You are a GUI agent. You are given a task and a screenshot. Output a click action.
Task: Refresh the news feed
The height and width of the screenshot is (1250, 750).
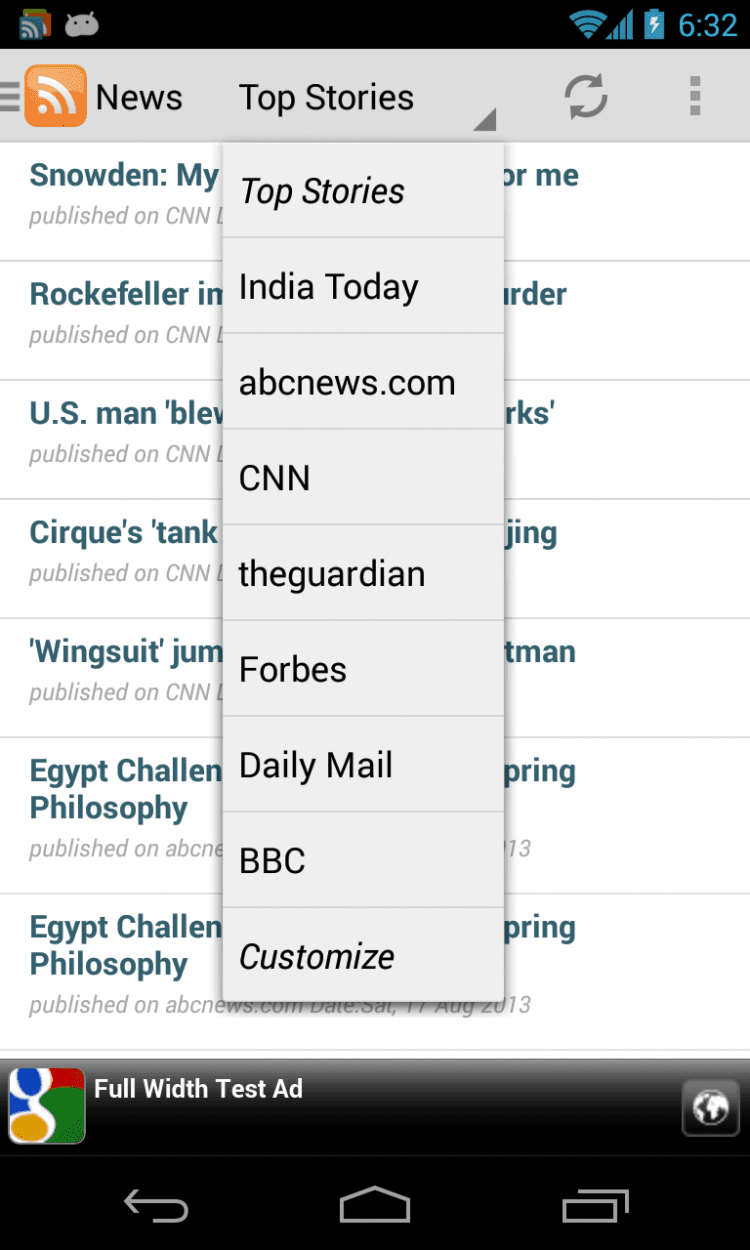tap(586, 97)
